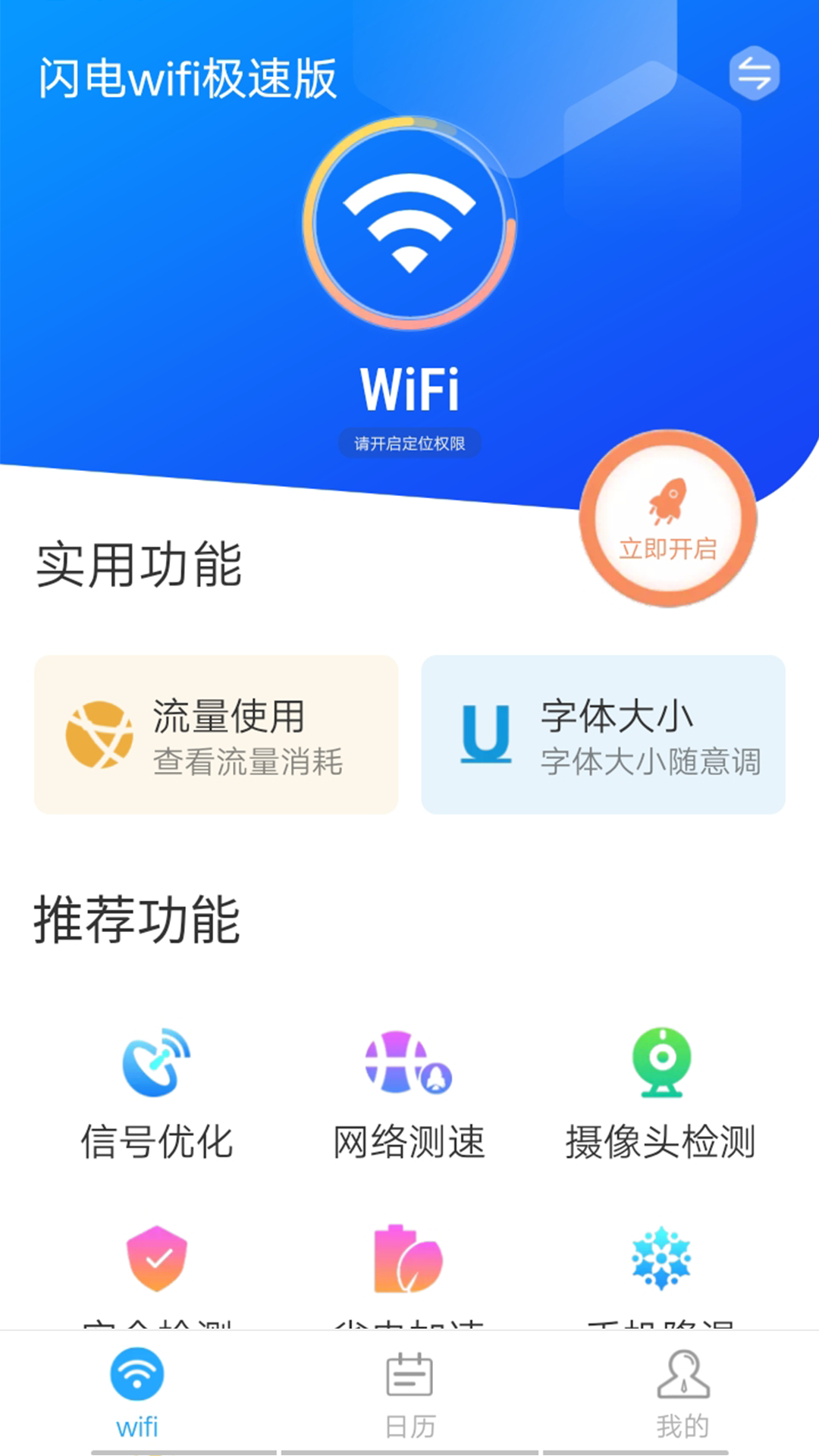The height and width of the screenshot is (1456, 819).
Task: Tap the snowflake phone cooling icon
Action: (x=661, y=1258)
